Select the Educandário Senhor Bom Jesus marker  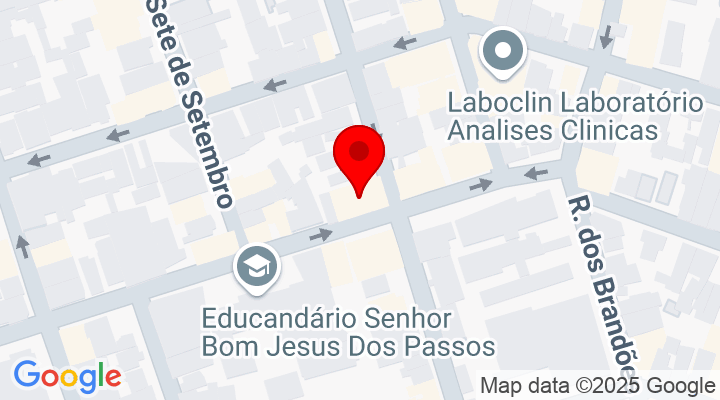258,267
